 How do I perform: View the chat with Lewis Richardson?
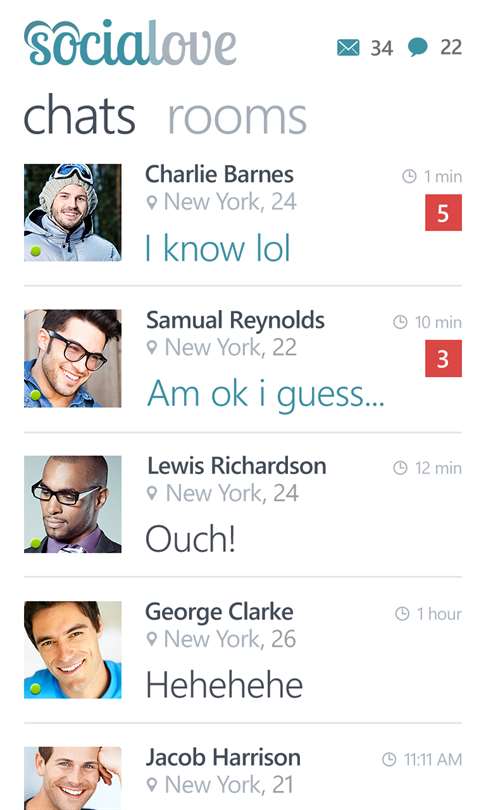coord(243,504)
